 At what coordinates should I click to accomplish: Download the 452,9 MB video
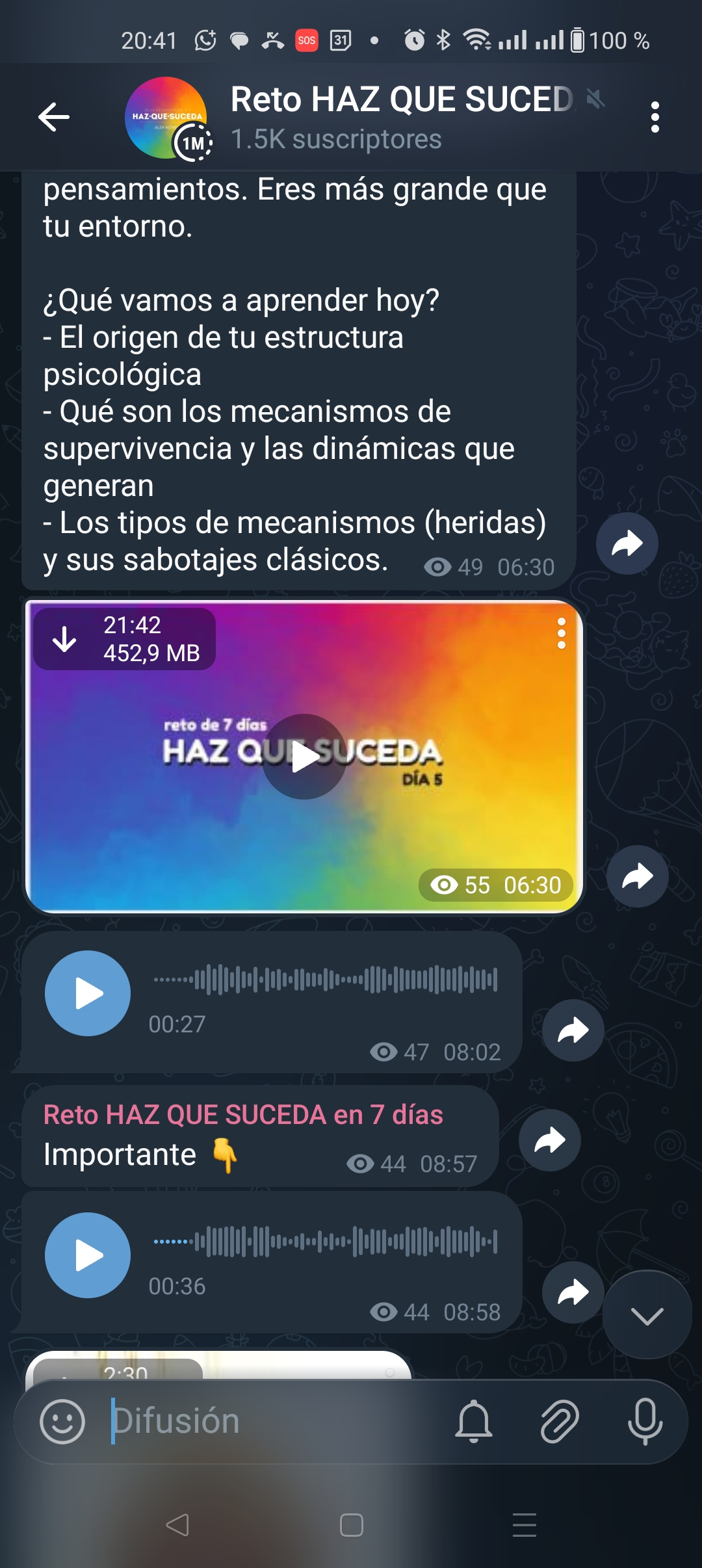[65, 639]
